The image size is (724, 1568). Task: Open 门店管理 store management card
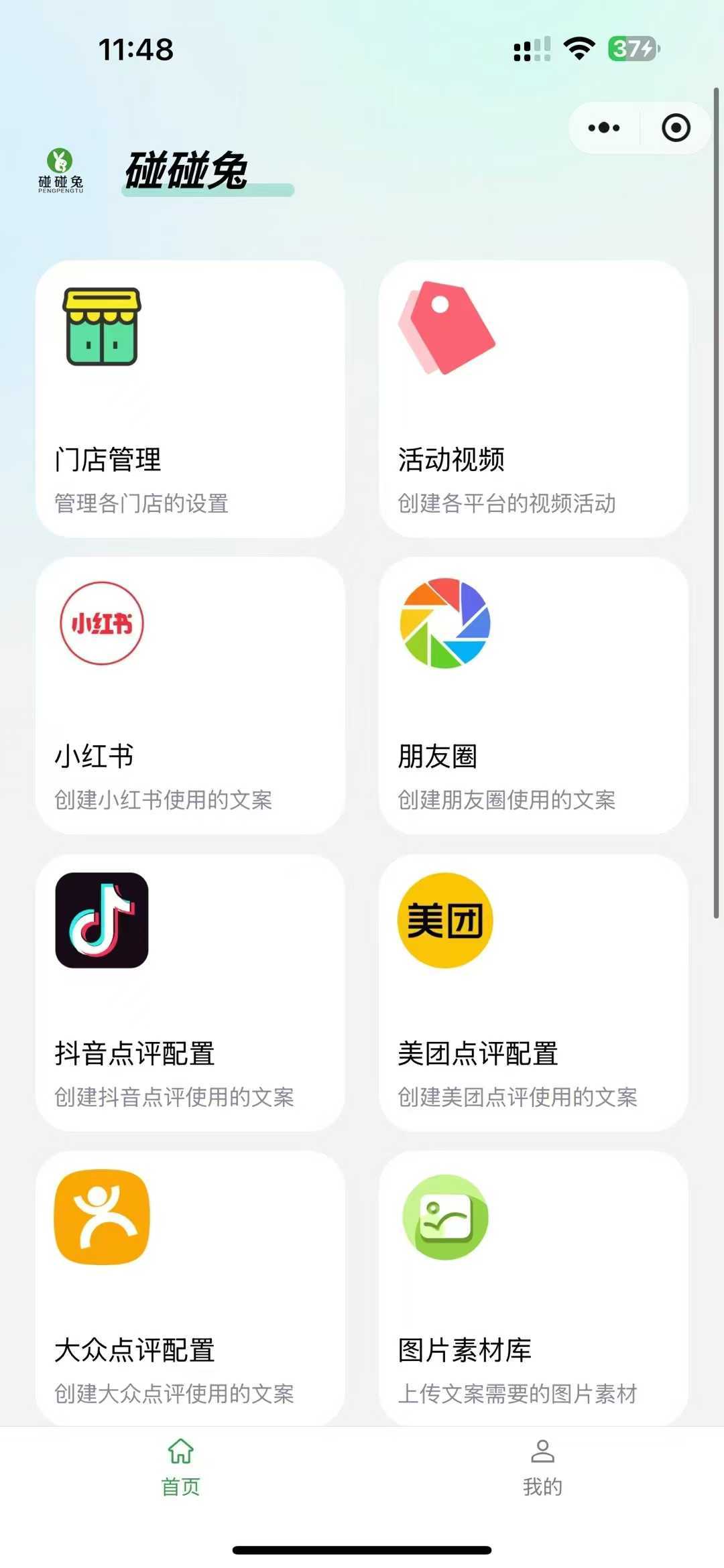(x=190, y=399)
